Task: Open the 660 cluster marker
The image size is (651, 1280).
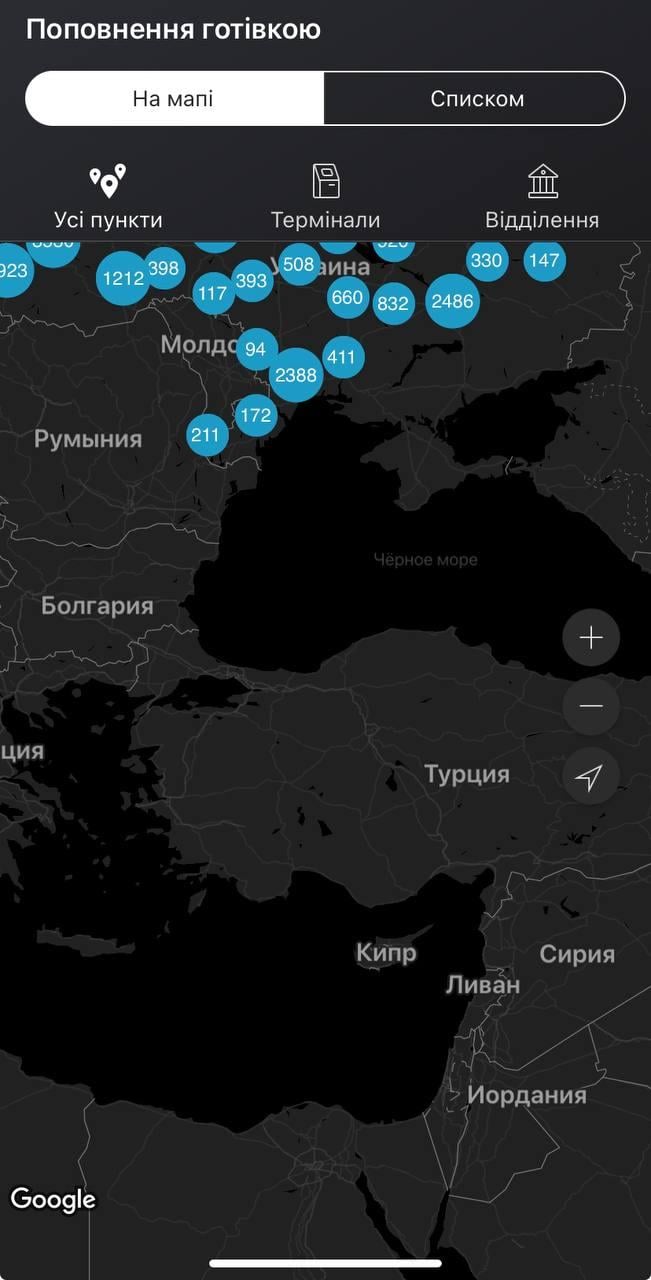Action: click(347, 297)
